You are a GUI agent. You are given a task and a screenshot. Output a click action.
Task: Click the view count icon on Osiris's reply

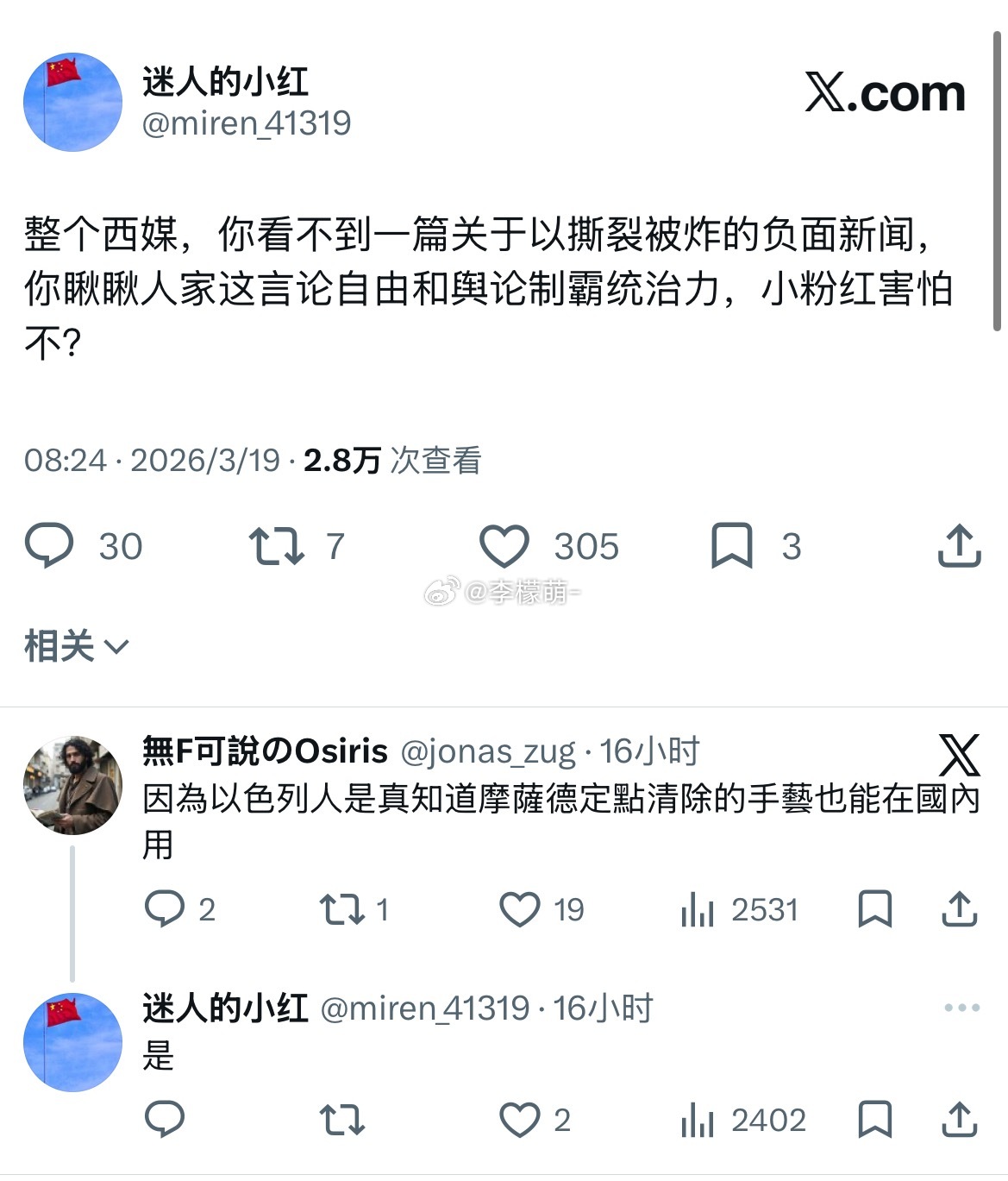coord(699,908)
